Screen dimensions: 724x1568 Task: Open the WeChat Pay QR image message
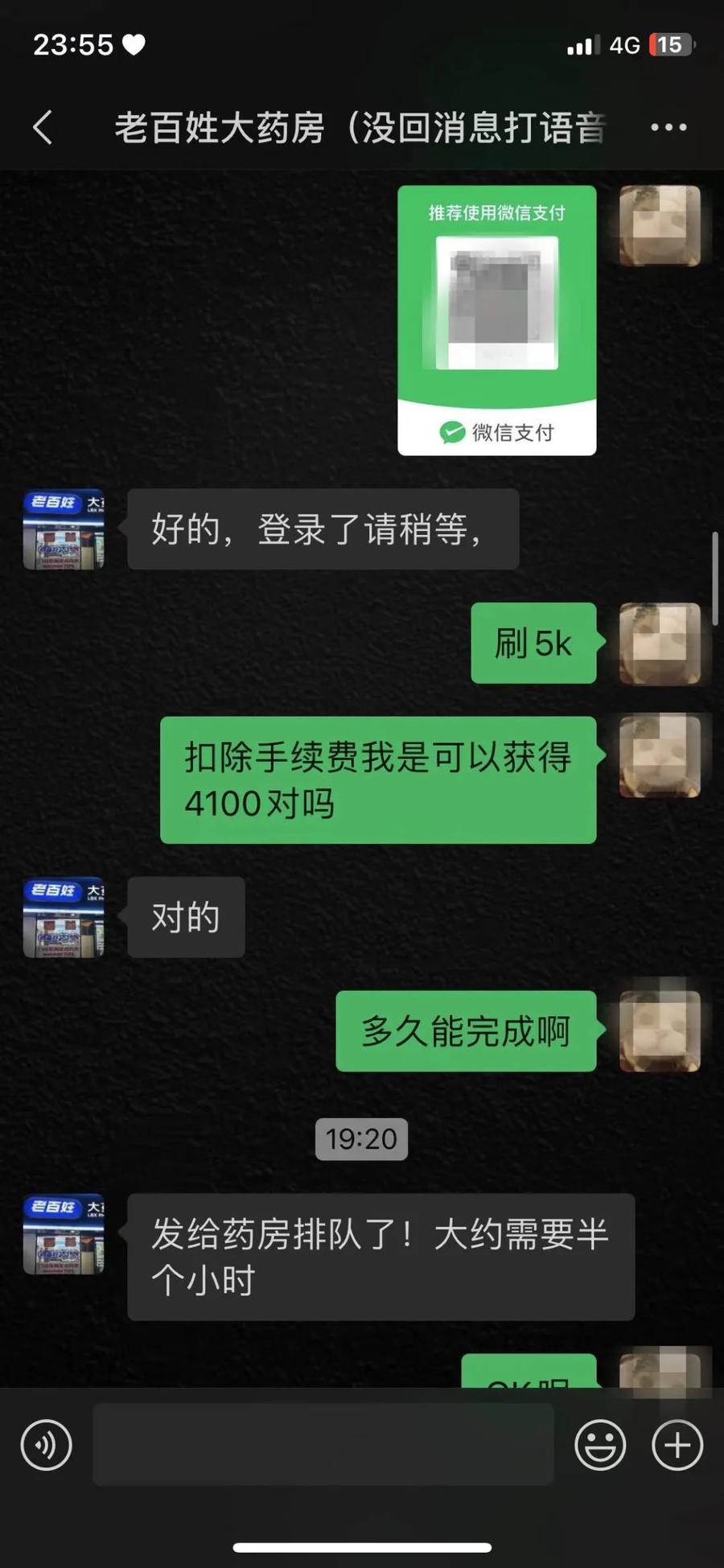pyautogui.click(x=496, y=320)
